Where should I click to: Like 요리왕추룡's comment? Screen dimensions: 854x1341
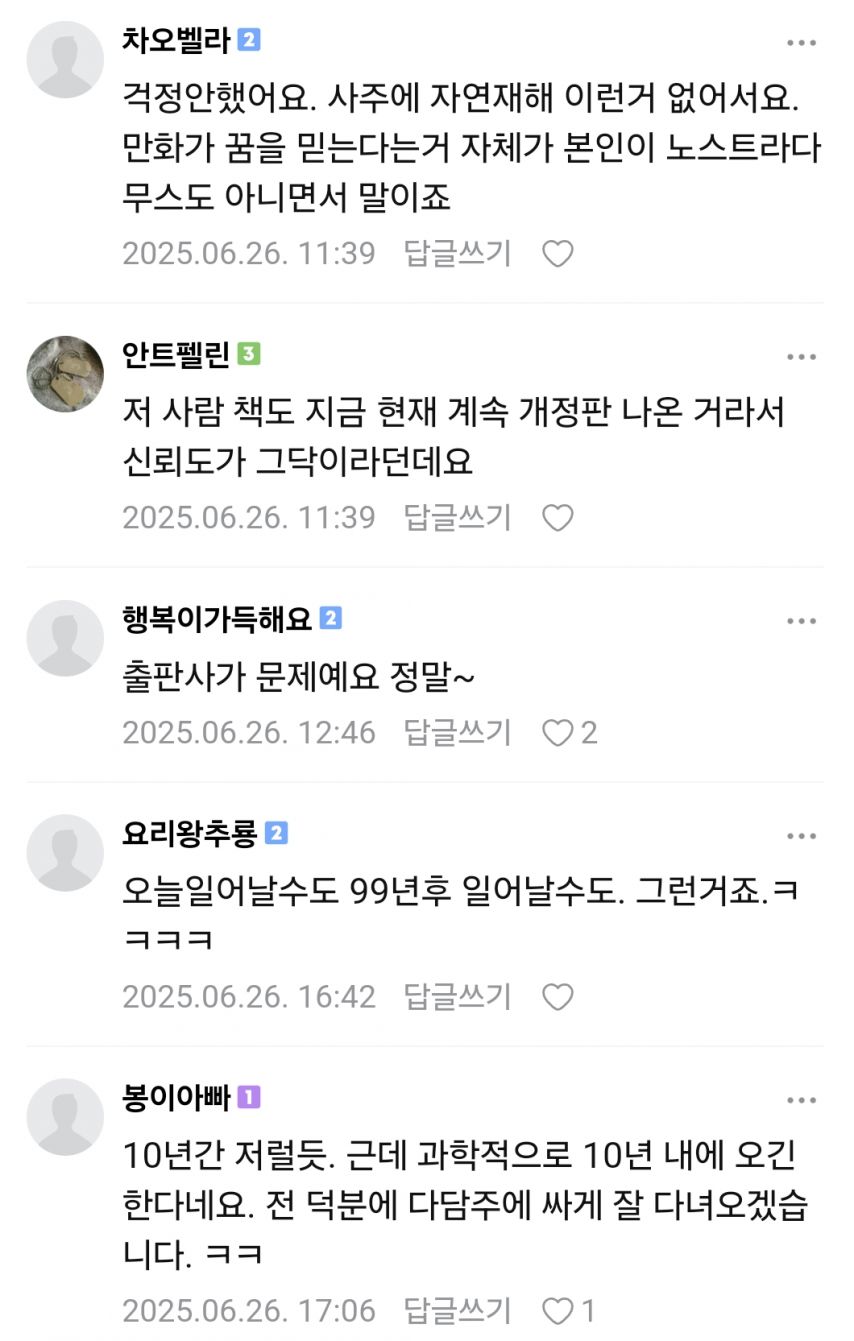[x=557, y=997]
